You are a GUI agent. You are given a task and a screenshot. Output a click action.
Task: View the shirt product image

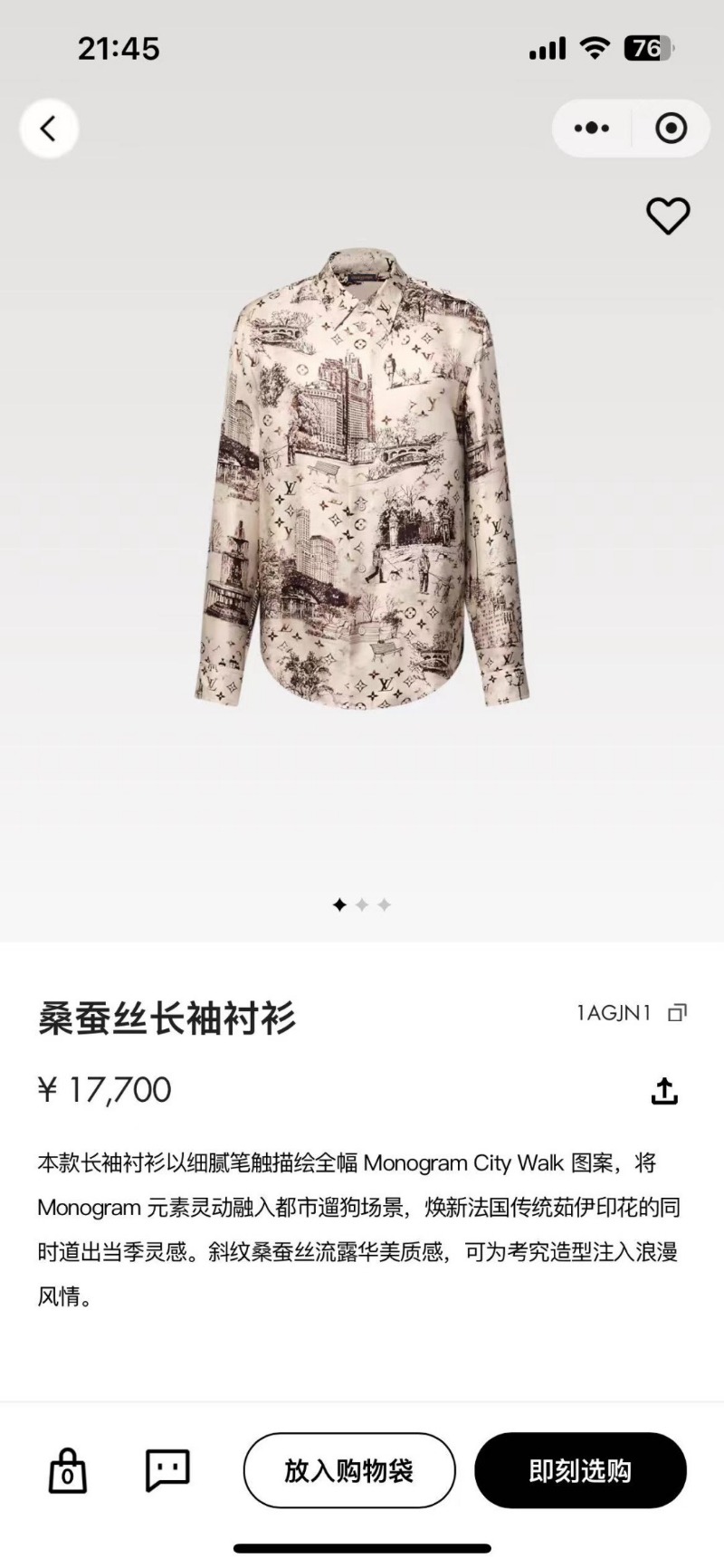pos(362,480)
